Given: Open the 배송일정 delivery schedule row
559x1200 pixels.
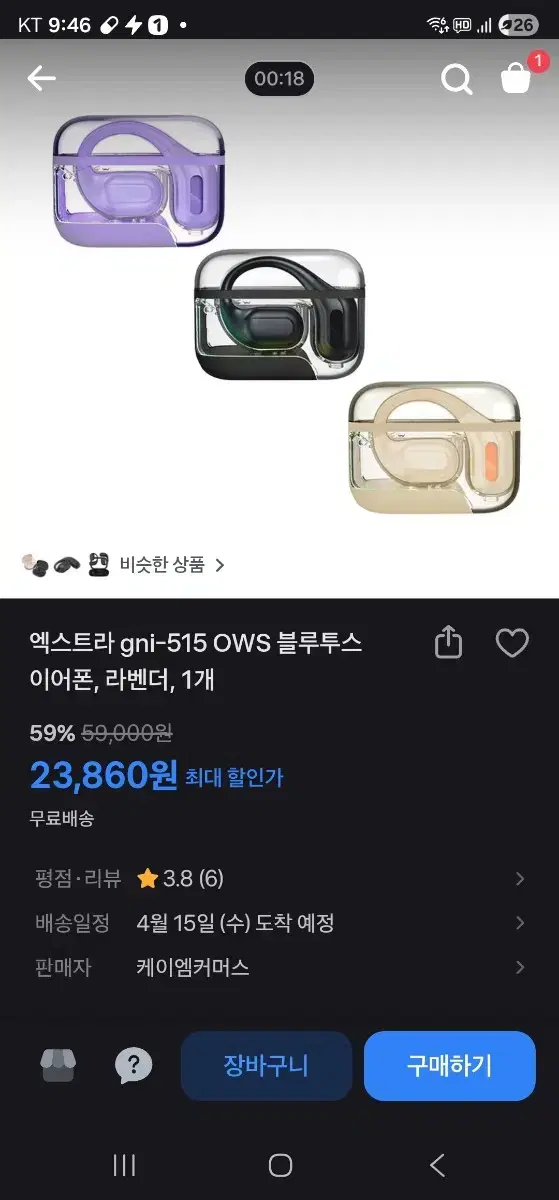Looking at the screenshot, I should click(279, 923).
